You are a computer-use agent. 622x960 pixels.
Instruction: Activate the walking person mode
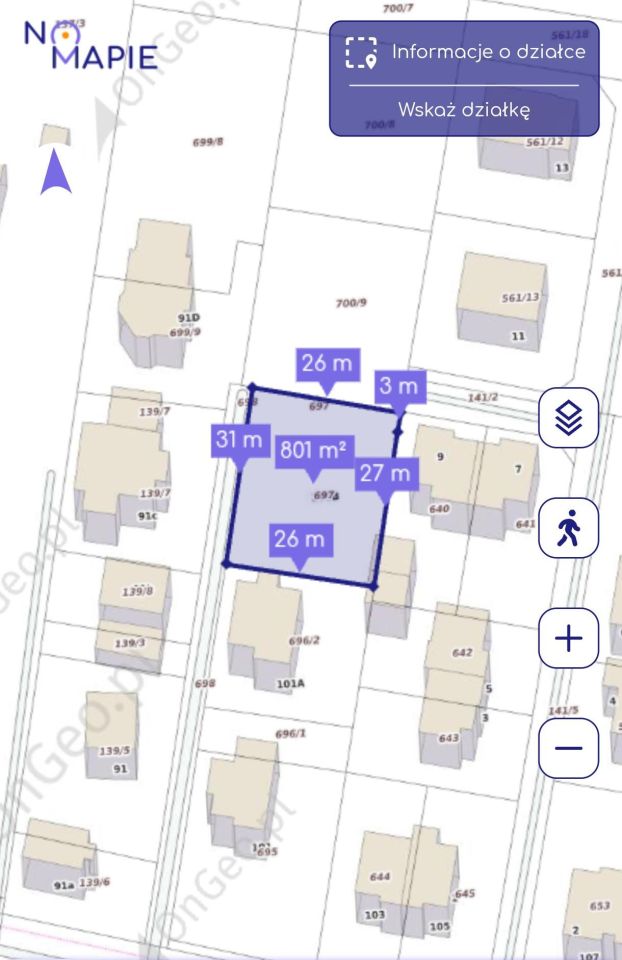568,528
